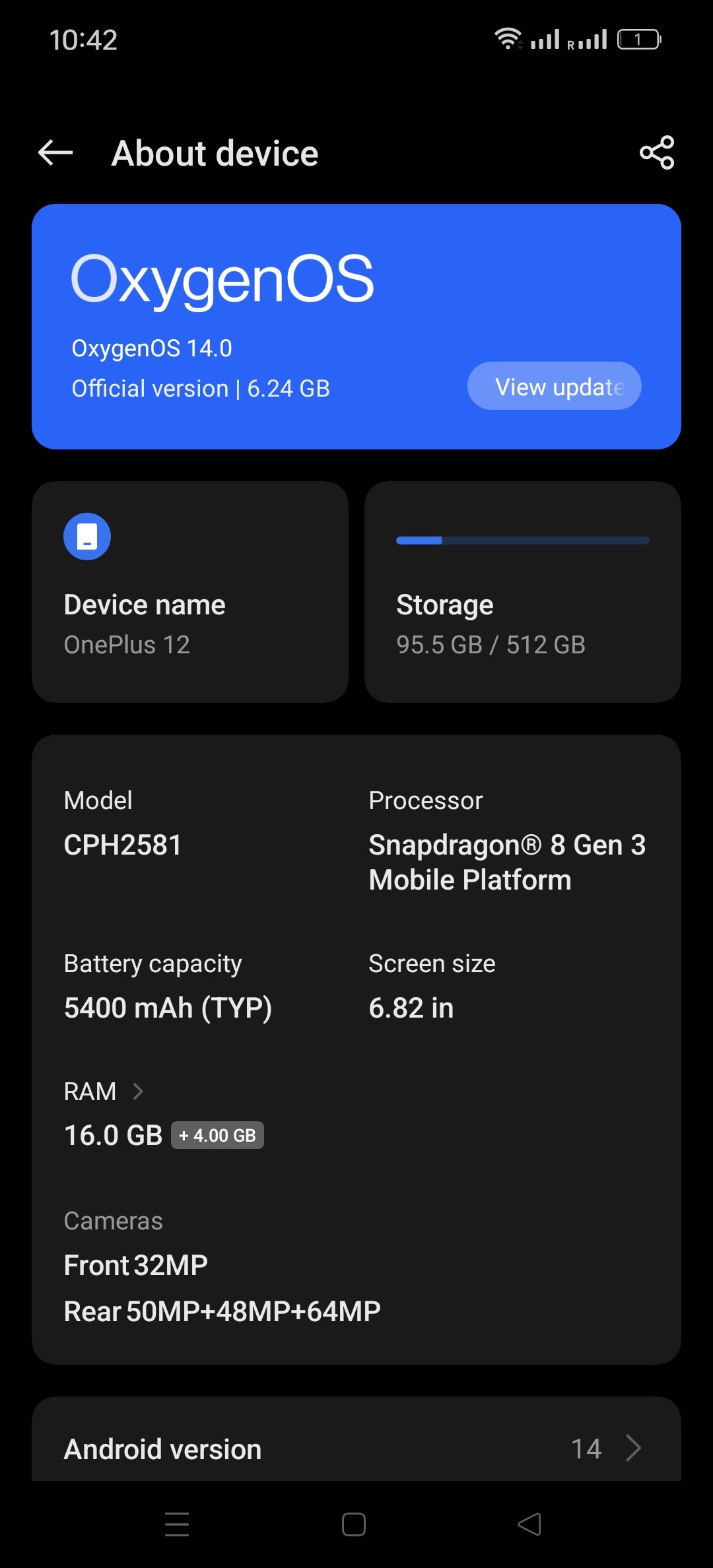Go back using the top-left arrow
713x1568 pixels.
pos(55,153)
